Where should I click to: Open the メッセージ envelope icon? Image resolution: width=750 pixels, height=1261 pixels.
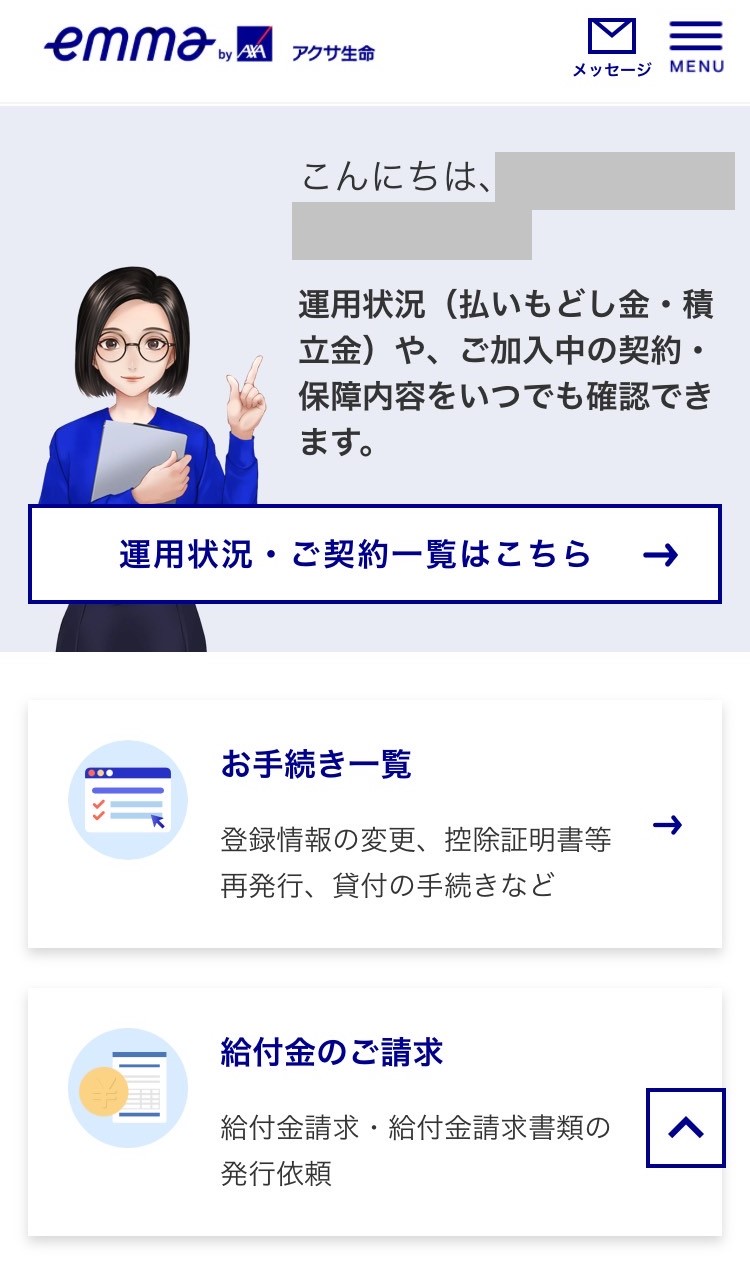pyautogui.click(x=611, y=47)
